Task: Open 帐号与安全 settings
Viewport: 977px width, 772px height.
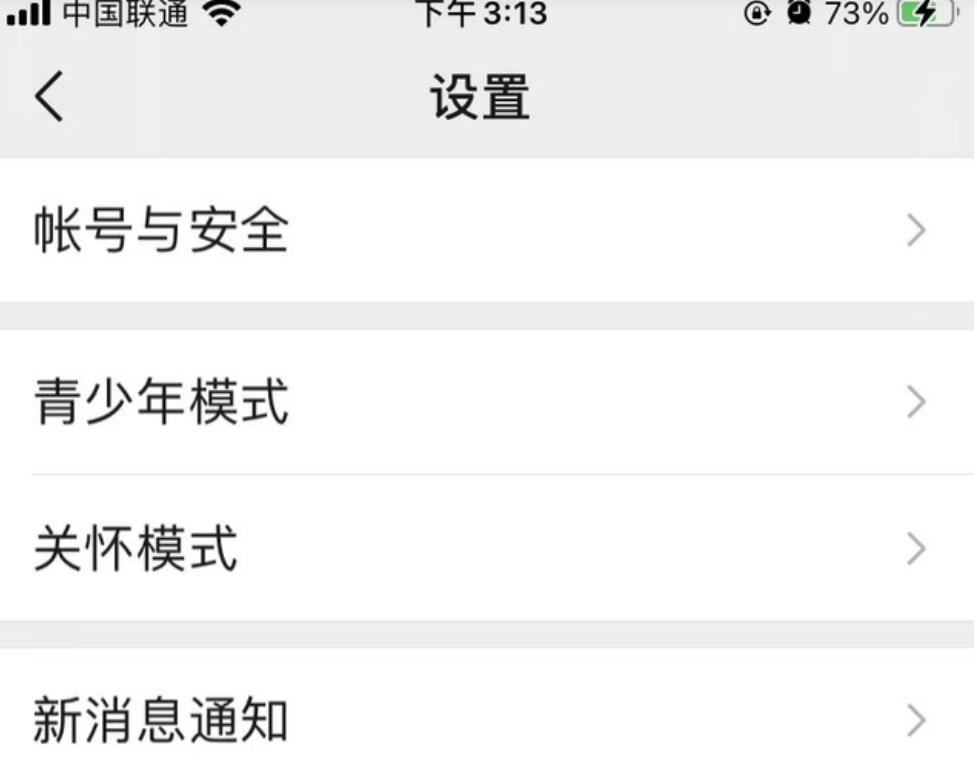Action: (x=488, y=231)
